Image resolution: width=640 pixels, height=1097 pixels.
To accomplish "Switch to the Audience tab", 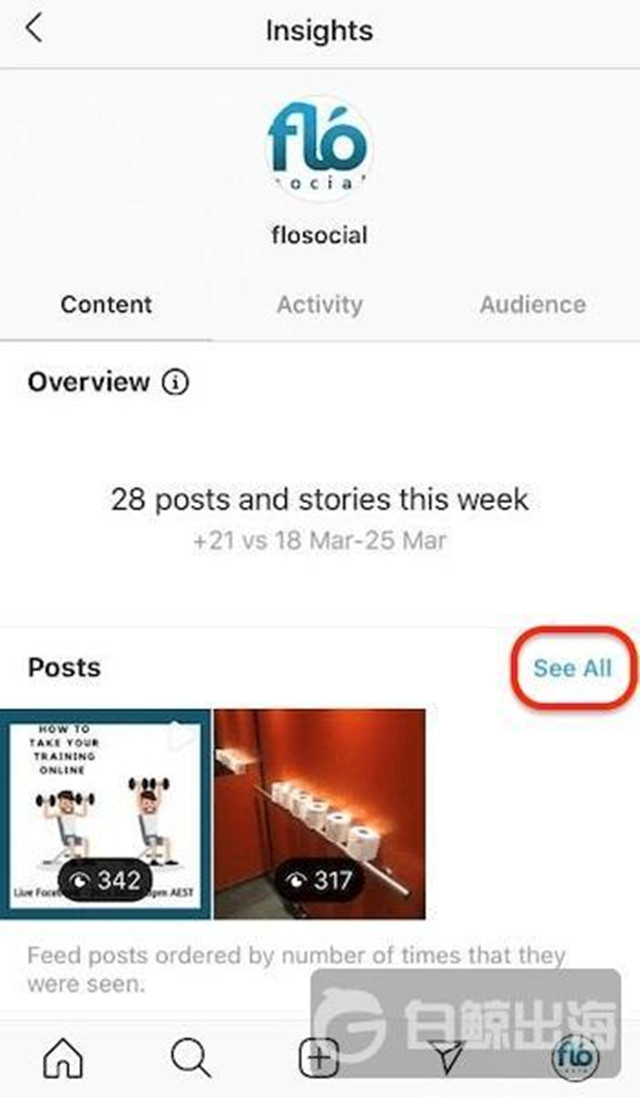I will [x=532, y=305].
